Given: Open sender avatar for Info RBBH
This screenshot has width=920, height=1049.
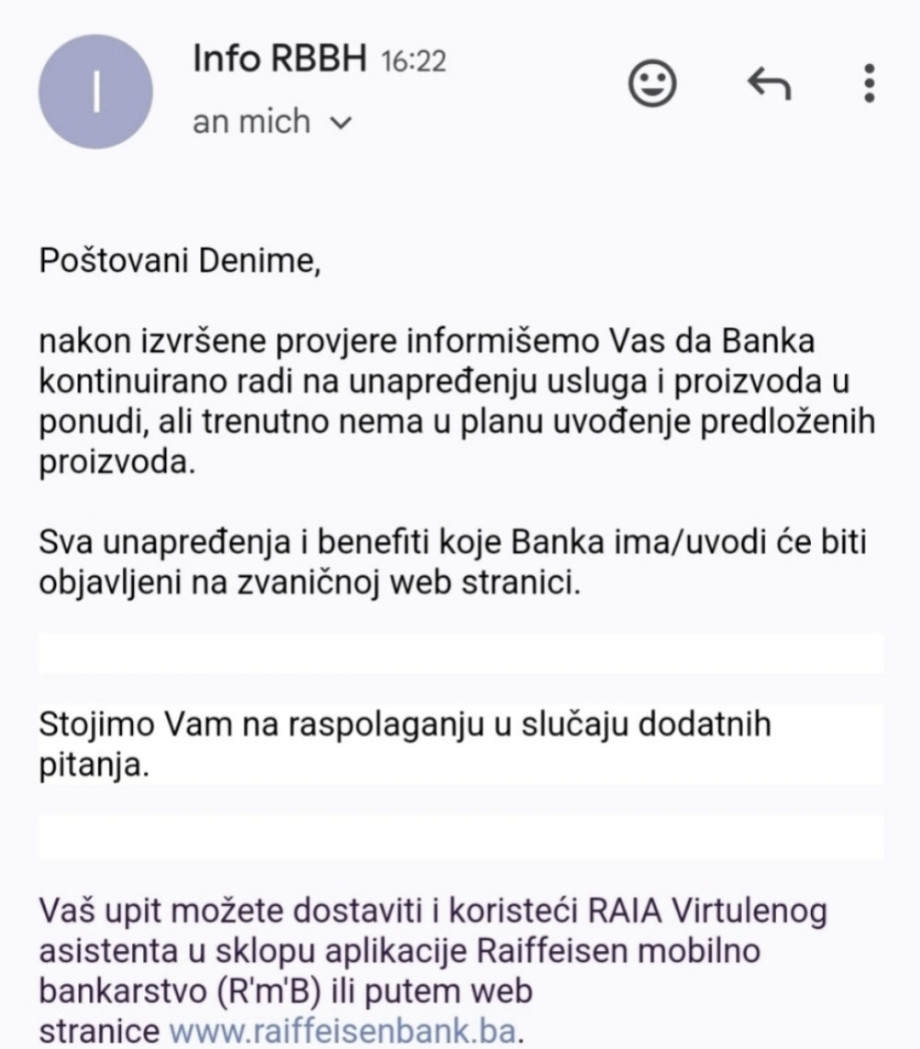Looking at the screenshot, I should [96, 92].
